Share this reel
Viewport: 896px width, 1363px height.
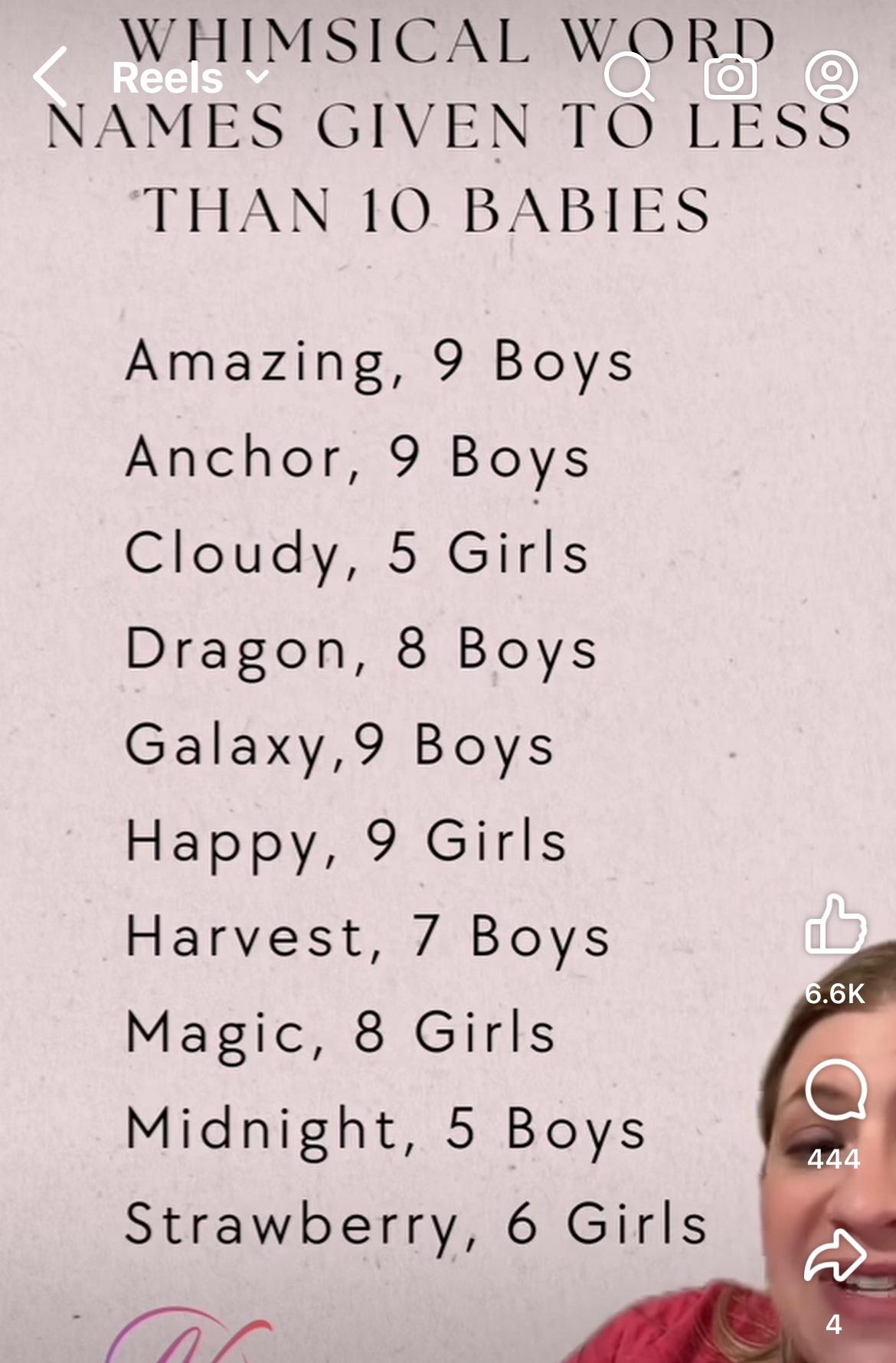[835, 1257]
